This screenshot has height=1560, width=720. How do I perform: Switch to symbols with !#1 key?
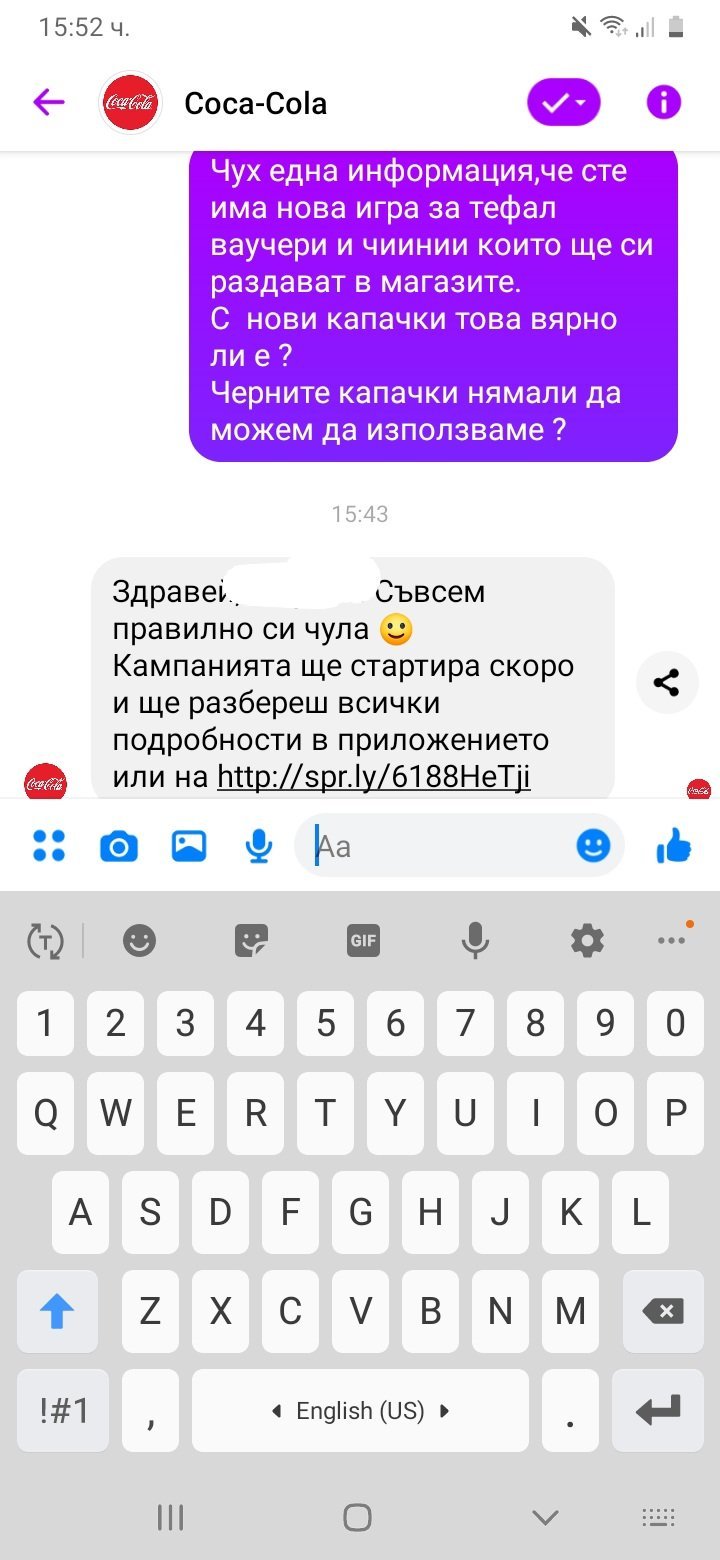64,1411
